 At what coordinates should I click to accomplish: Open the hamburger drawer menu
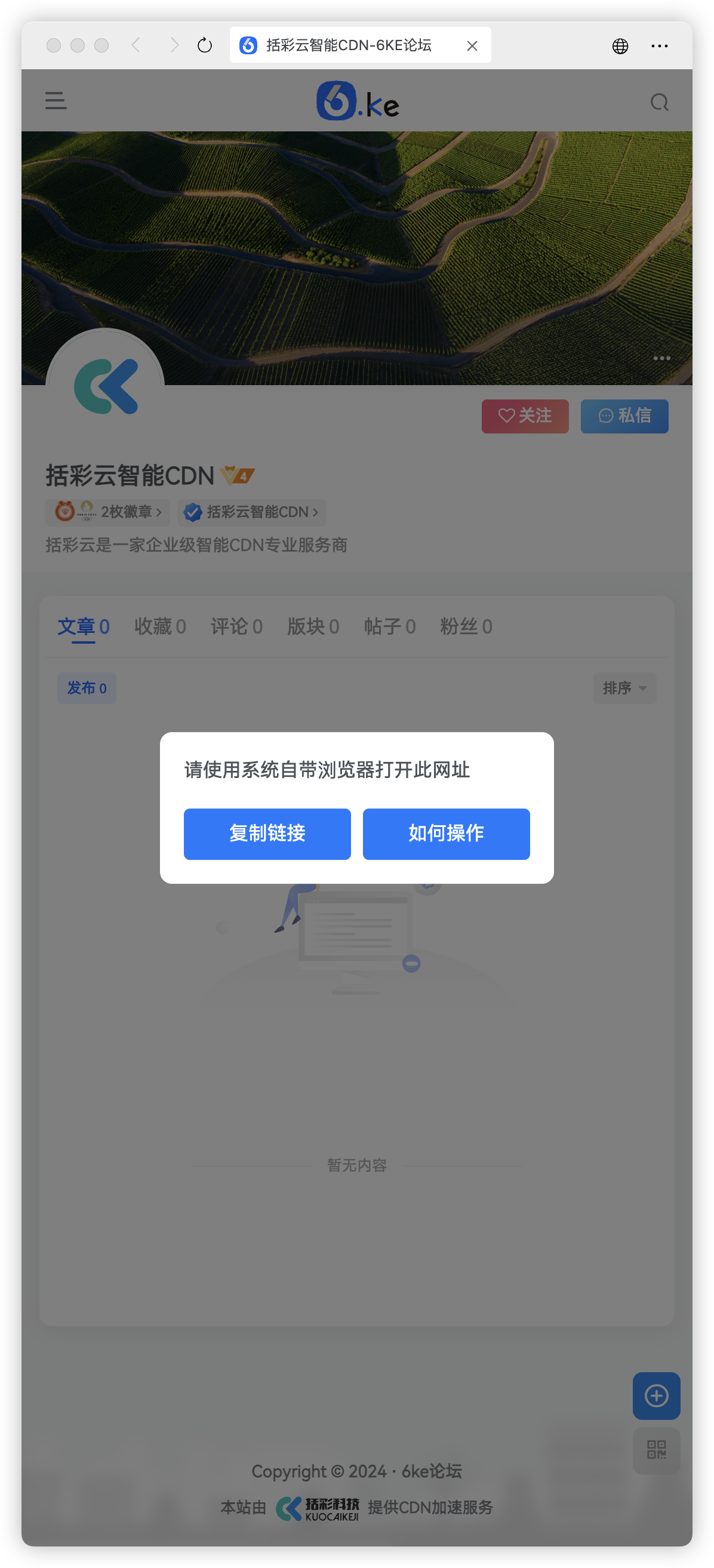pyautogui.click(x=56, y=100)
